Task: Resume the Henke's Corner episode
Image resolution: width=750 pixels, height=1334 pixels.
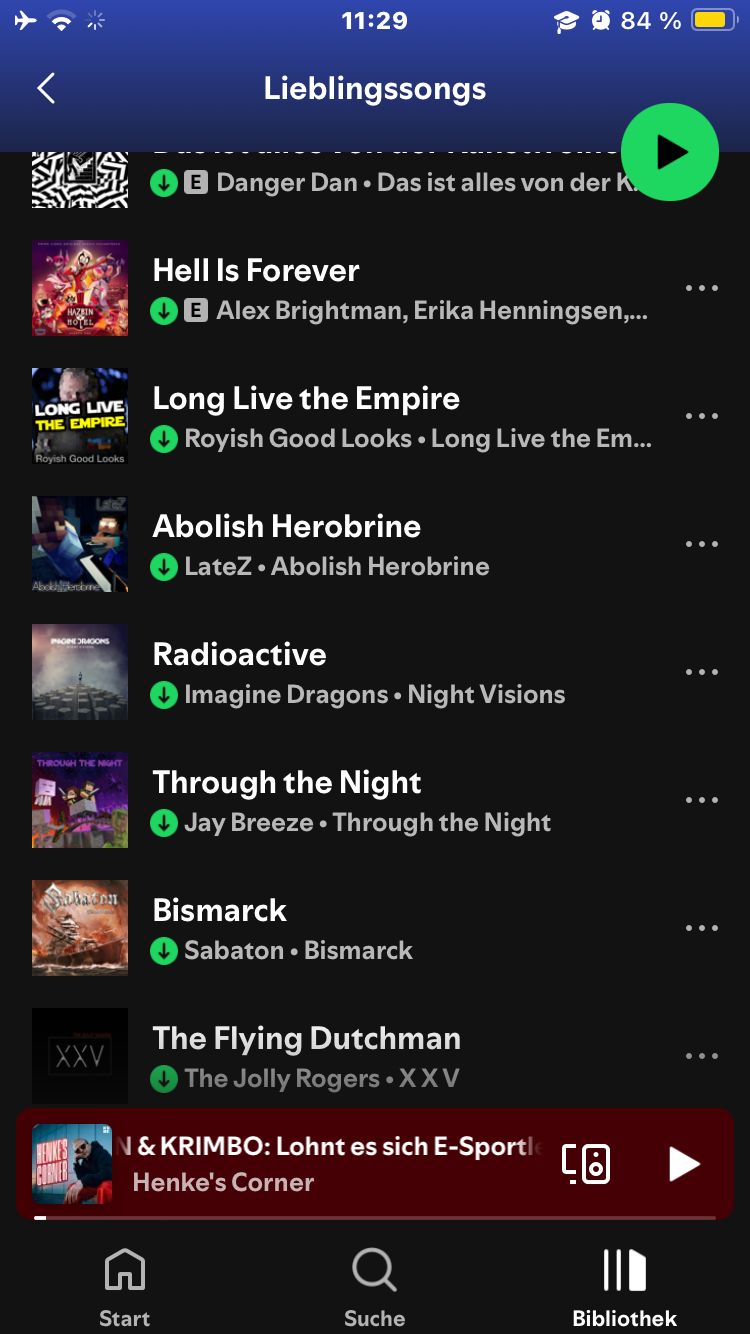Action: [683, 1164]
